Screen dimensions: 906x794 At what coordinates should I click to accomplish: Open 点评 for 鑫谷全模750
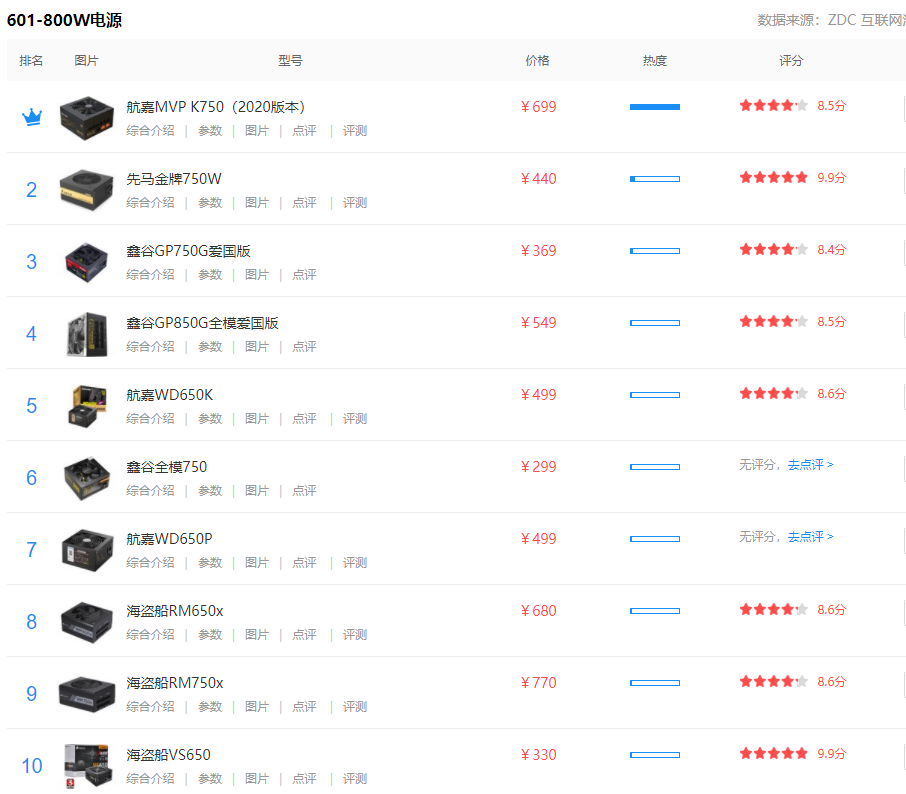304,491
